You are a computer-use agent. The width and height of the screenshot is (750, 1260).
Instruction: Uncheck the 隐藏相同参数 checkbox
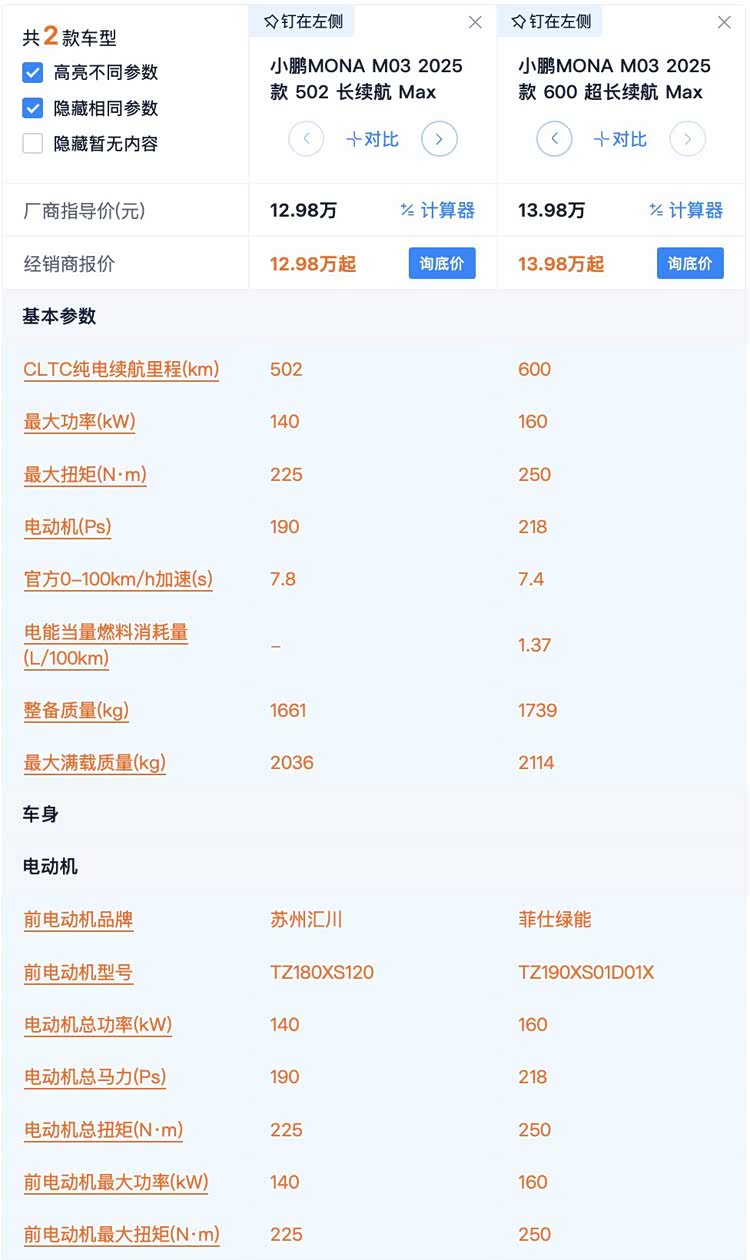33,108
